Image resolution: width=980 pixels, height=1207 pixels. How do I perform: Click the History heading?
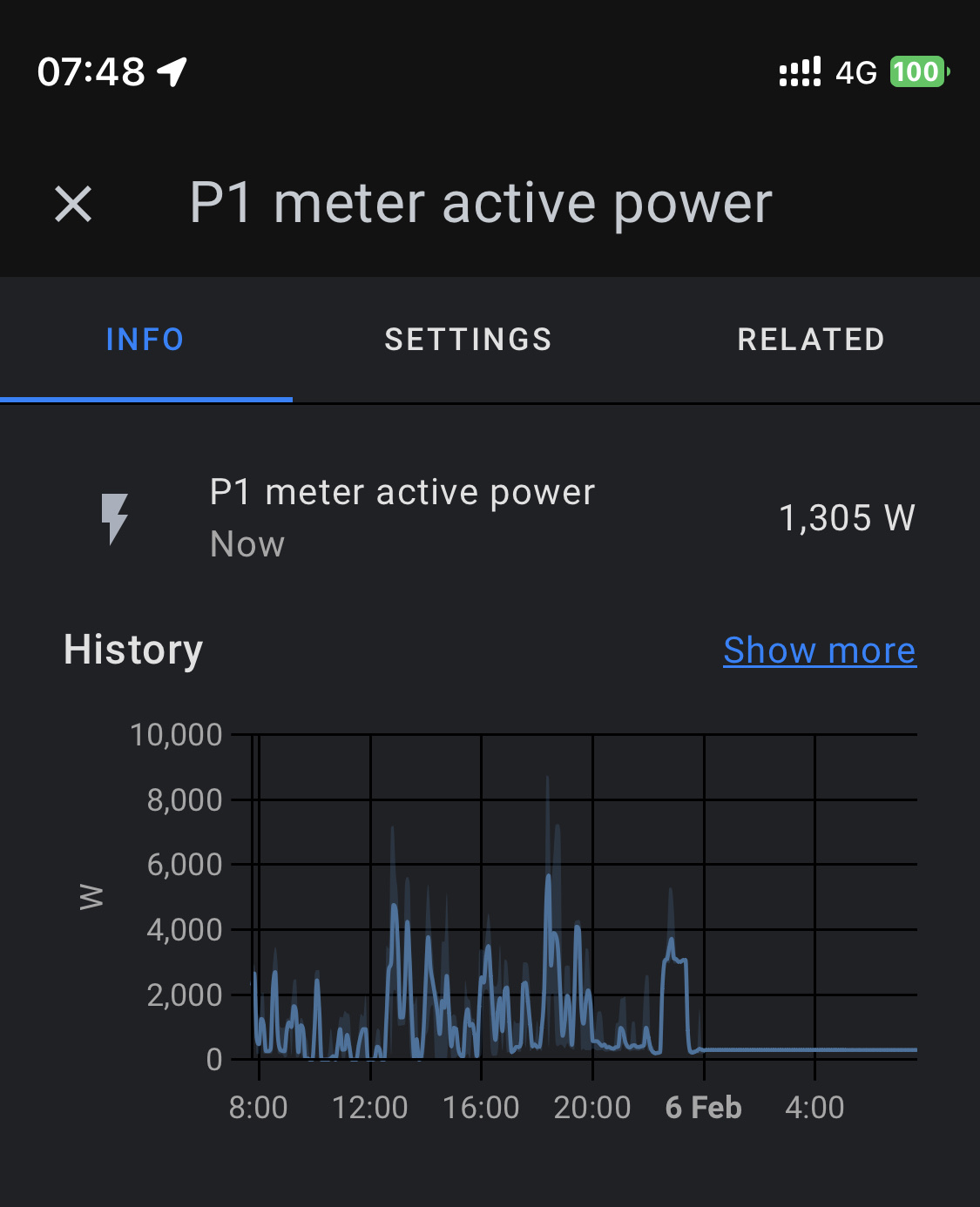pos(132,650)
